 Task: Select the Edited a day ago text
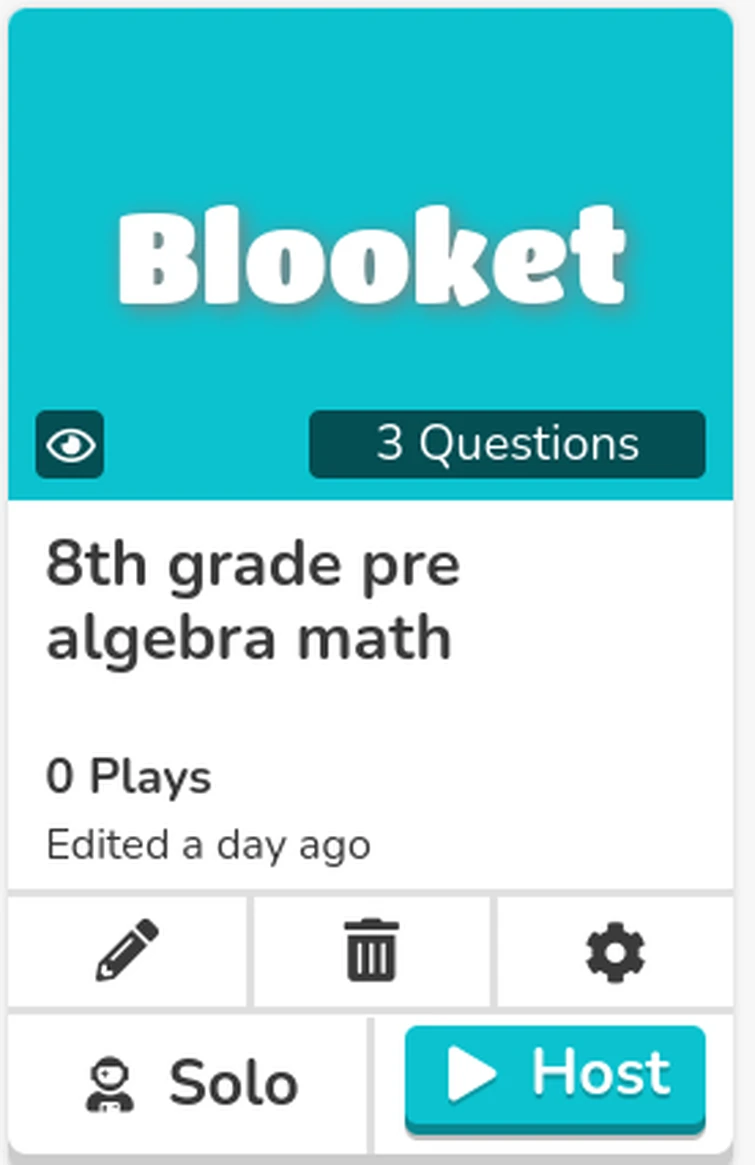click(x=207, y=844)
